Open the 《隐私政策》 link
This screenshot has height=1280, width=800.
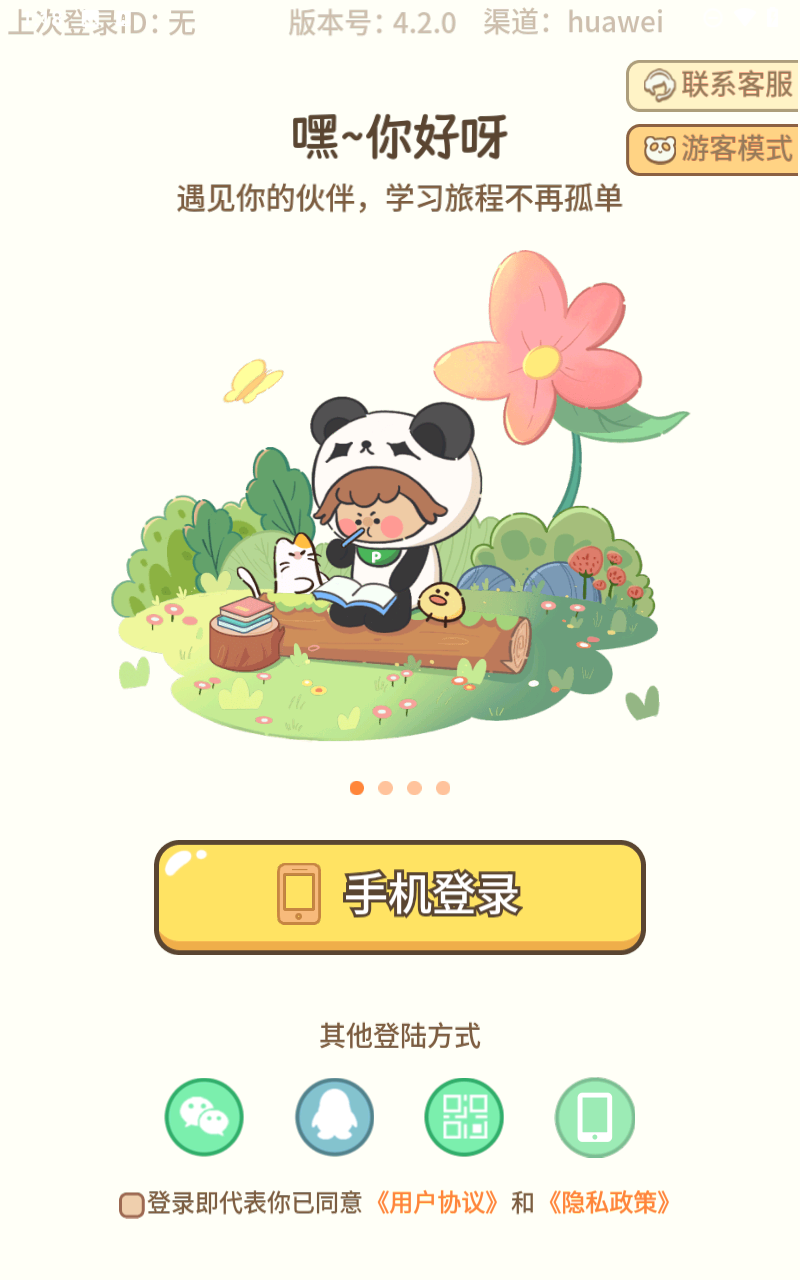point(608,1202)
